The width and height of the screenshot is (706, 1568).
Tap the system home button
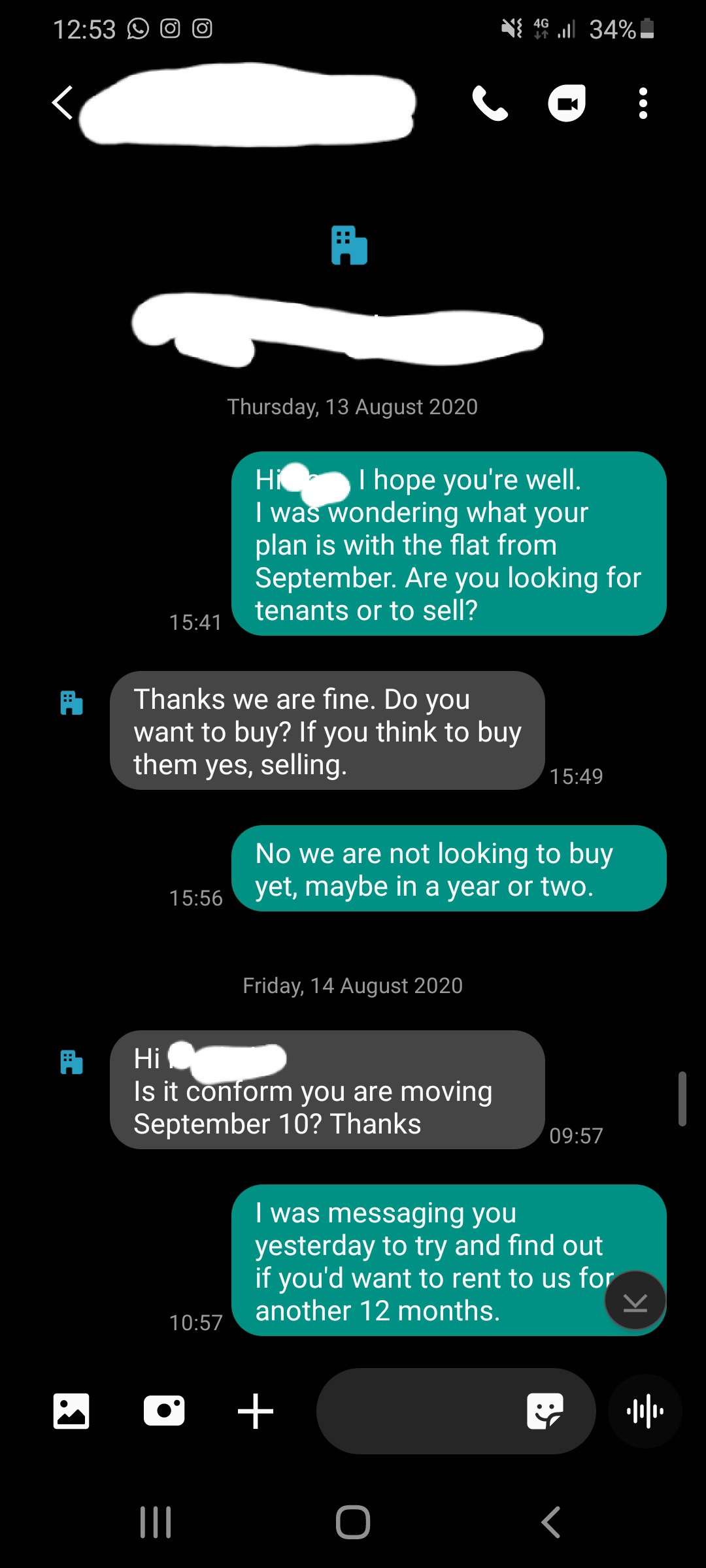(353, 1522)
